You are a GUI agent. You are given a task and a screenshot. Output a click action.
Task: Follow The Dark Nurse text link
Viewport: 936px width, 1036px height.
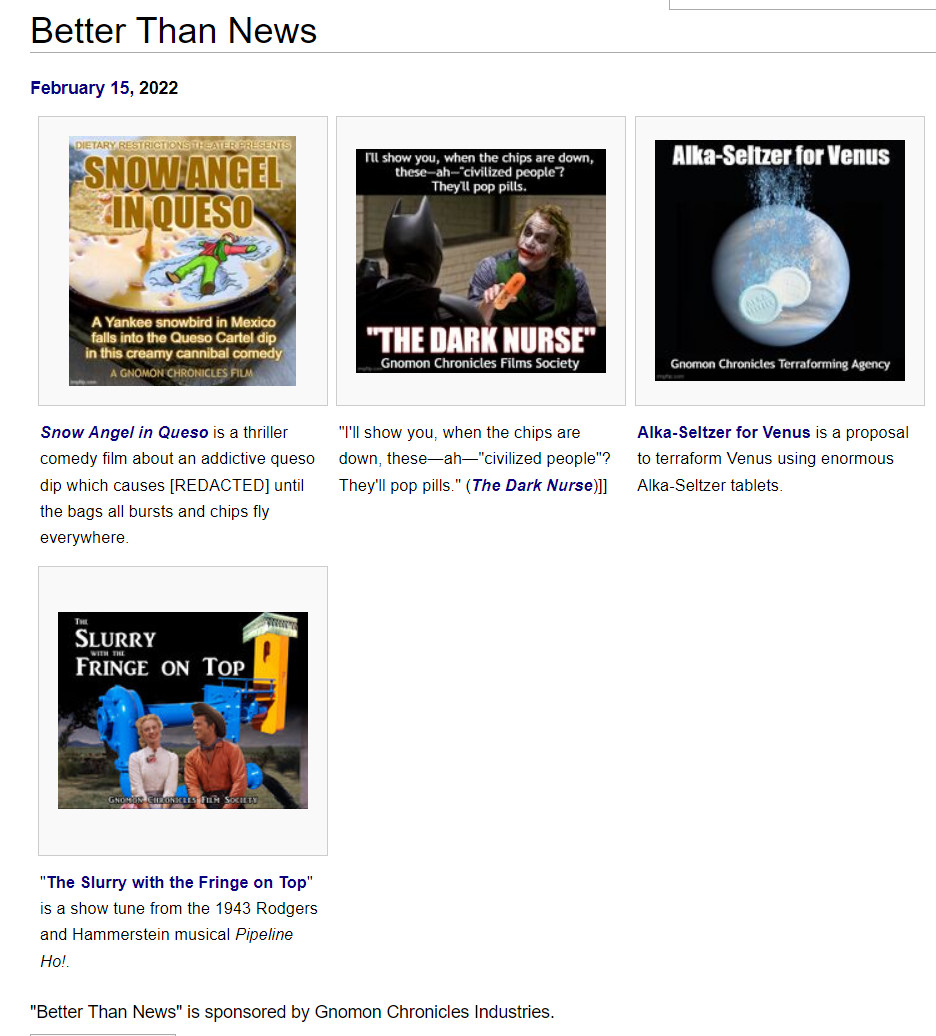(532, 485)
